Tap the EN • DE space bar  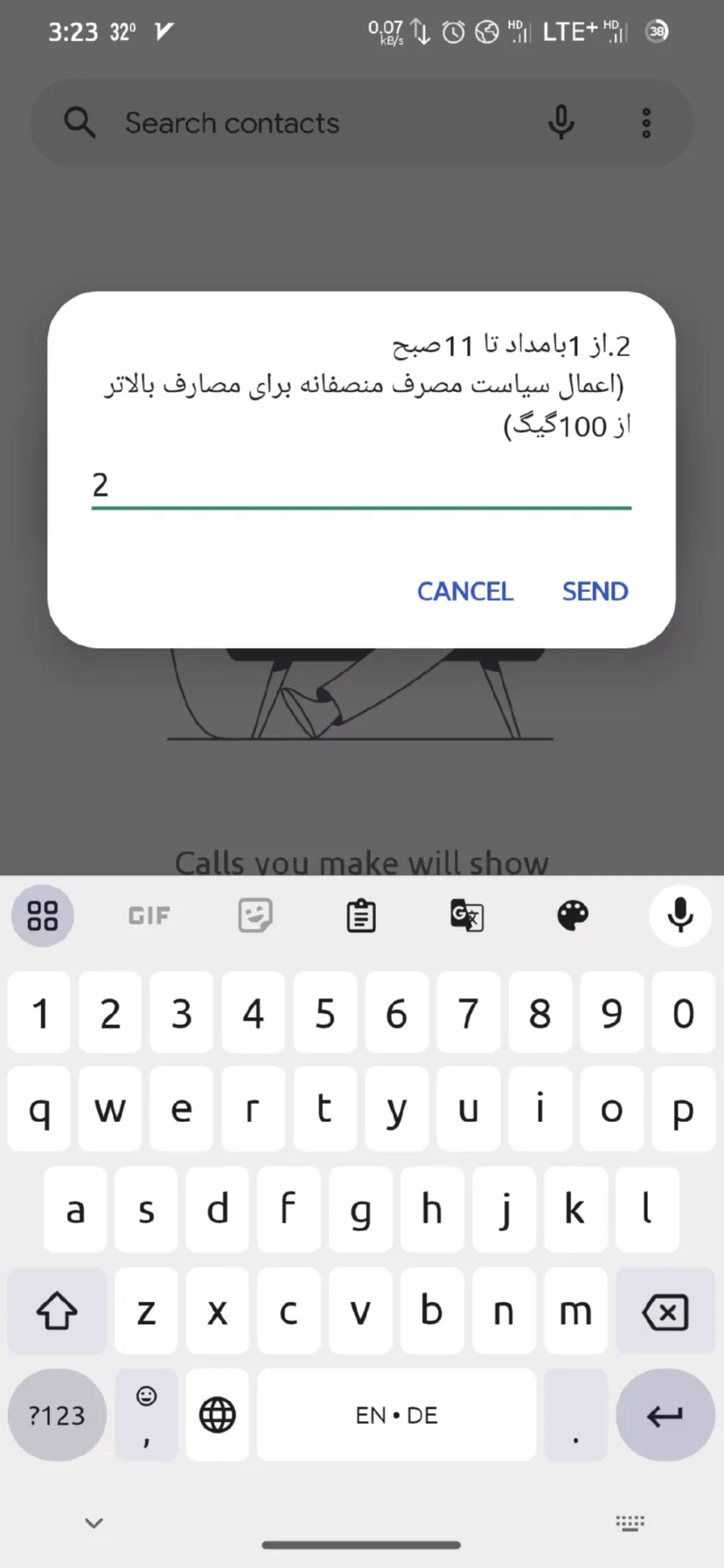[396, 1415]
